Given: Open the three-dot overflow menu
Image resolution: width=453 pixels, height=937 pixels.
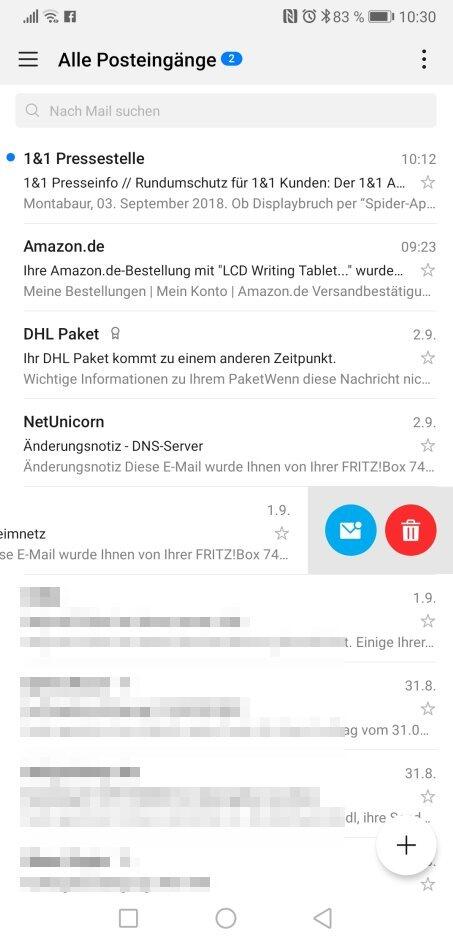Looking at the screenshot, I should pyautogui.click(x=424, y=60).
